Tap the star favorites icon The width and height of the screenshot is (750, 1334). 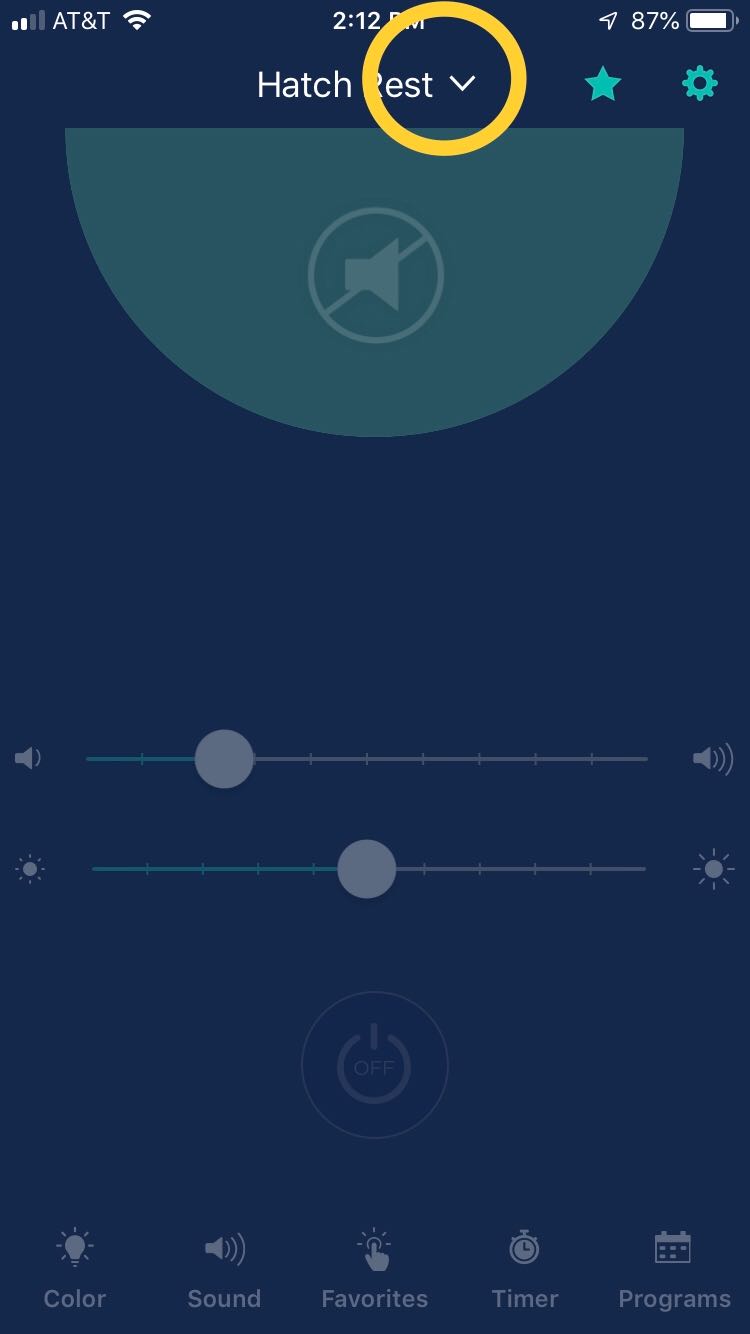click(603, 84)
